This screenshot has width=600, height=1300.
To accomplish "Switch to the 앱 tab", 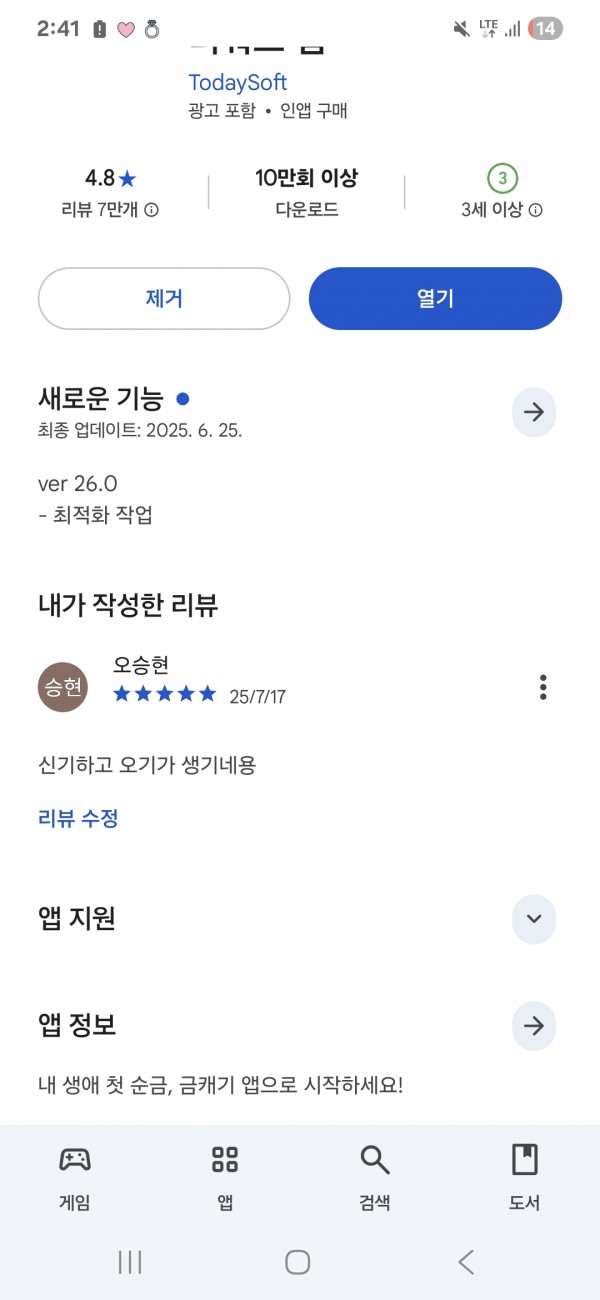I will tap(225, 1177).
